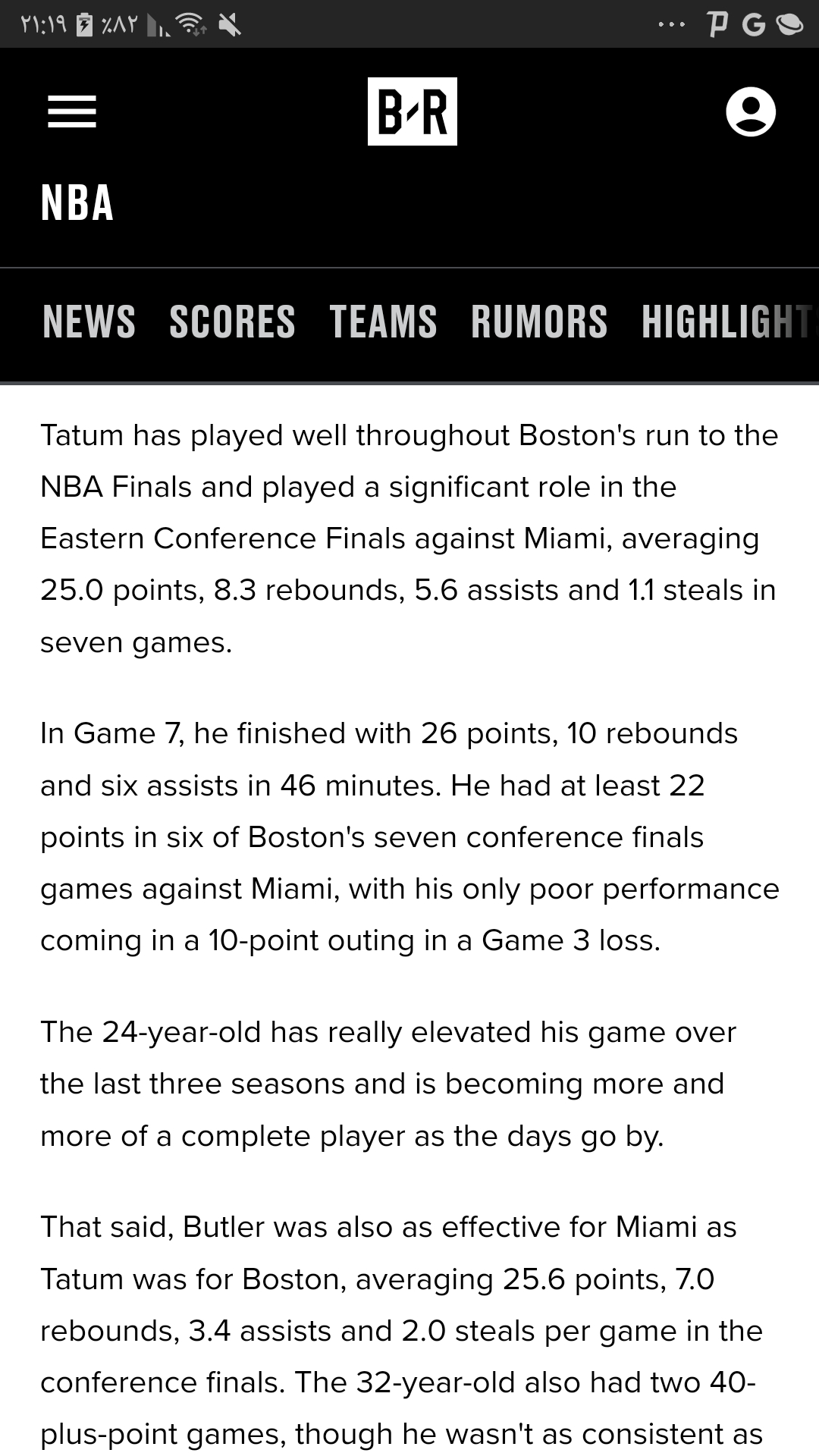Switch to the Scores tab
The image size is (819, 1456).
click(232, 322)
